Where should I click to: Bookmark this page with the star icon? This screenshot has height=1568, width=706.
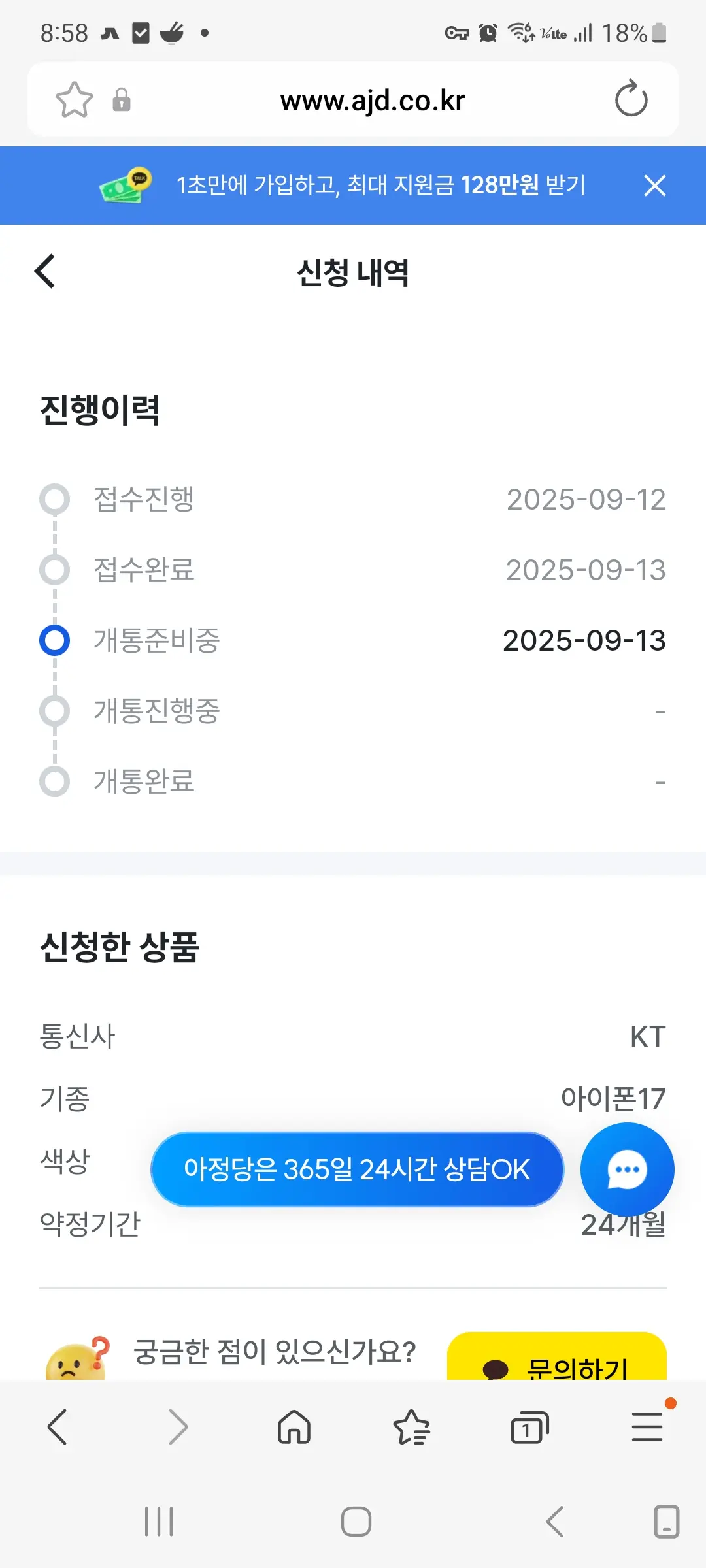coord(75,100)
